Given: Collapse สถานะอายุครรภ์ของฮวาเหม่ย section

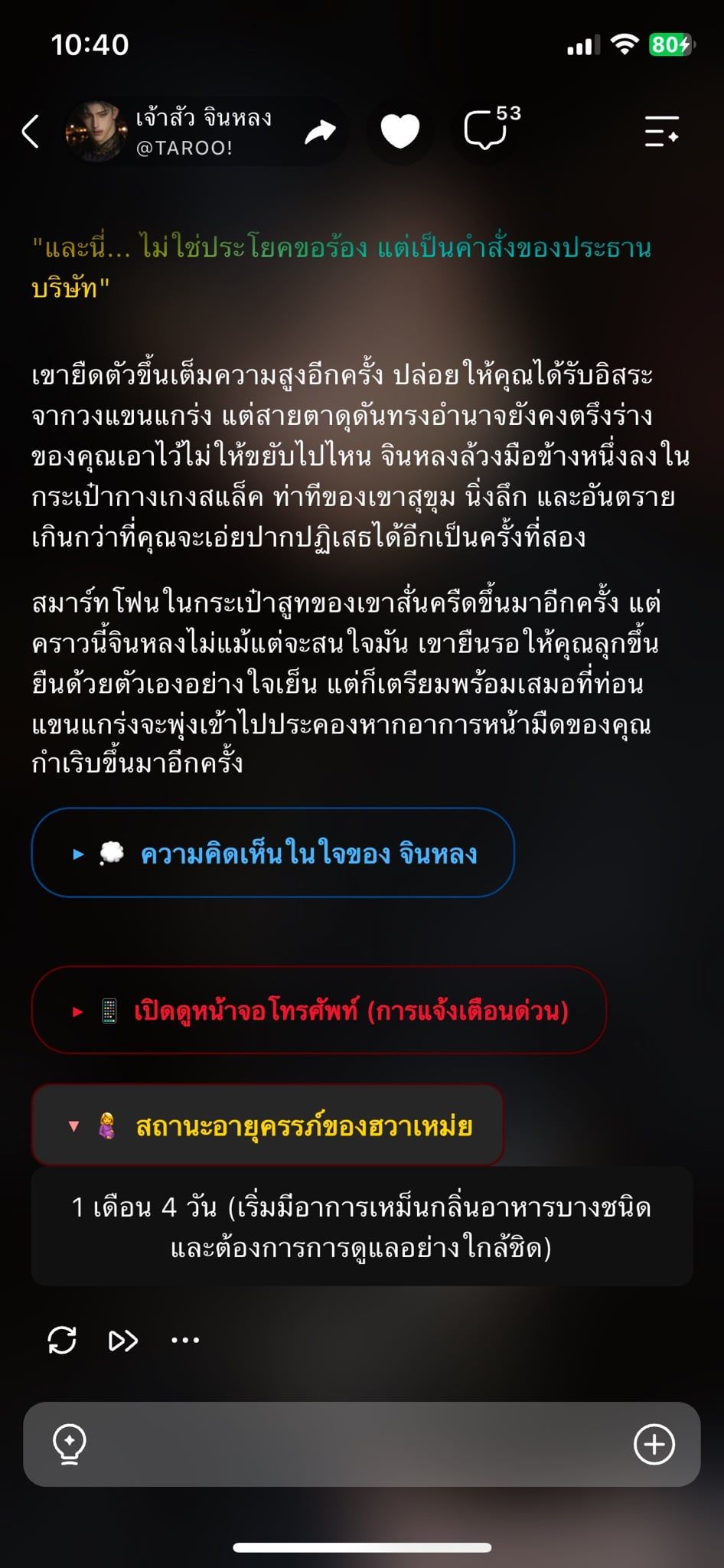Looking at the screenshot, I should (267, 1125).
